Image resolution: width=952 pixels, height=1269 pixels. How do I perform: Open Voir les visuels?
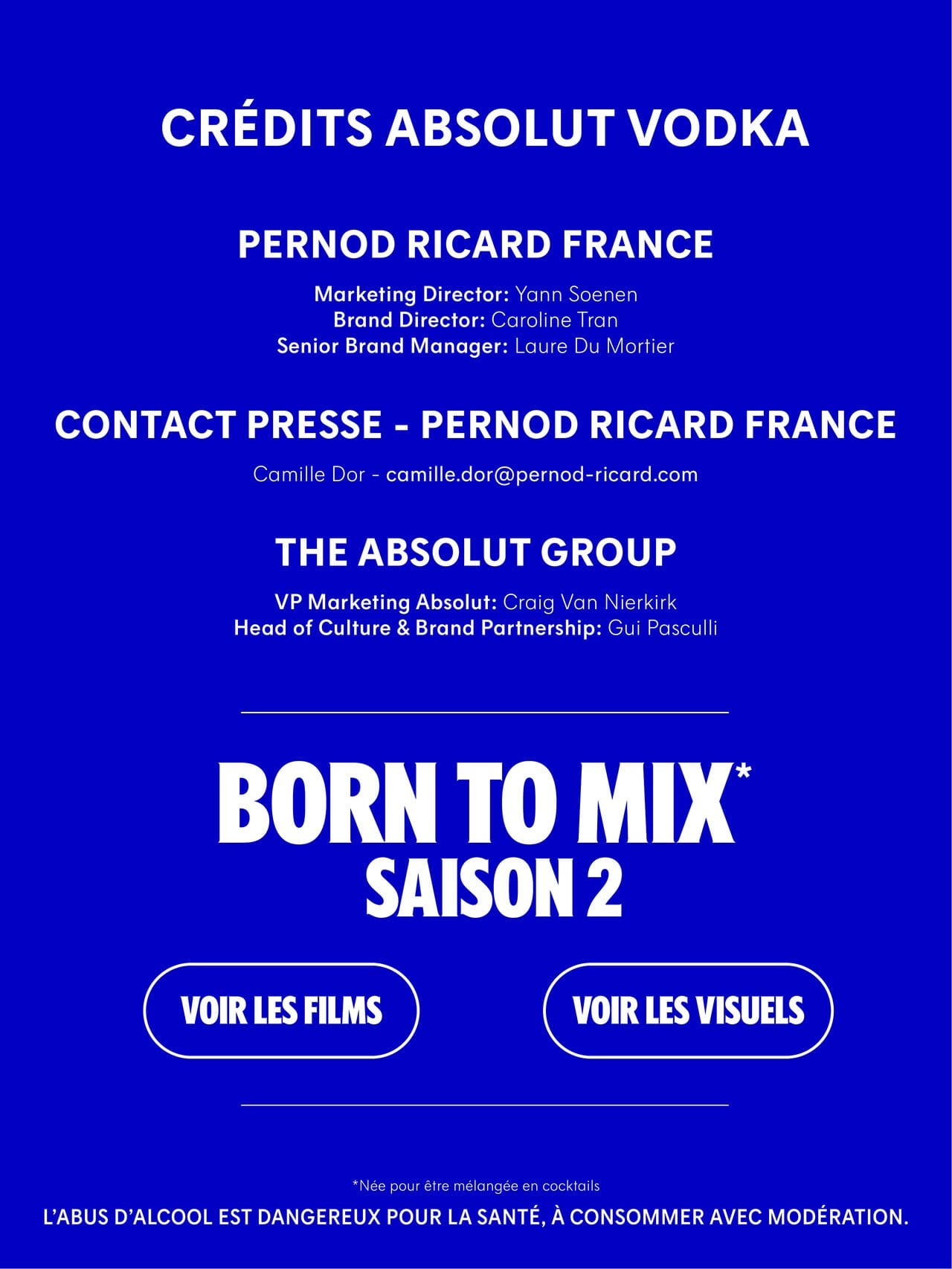click(688, 1010)
